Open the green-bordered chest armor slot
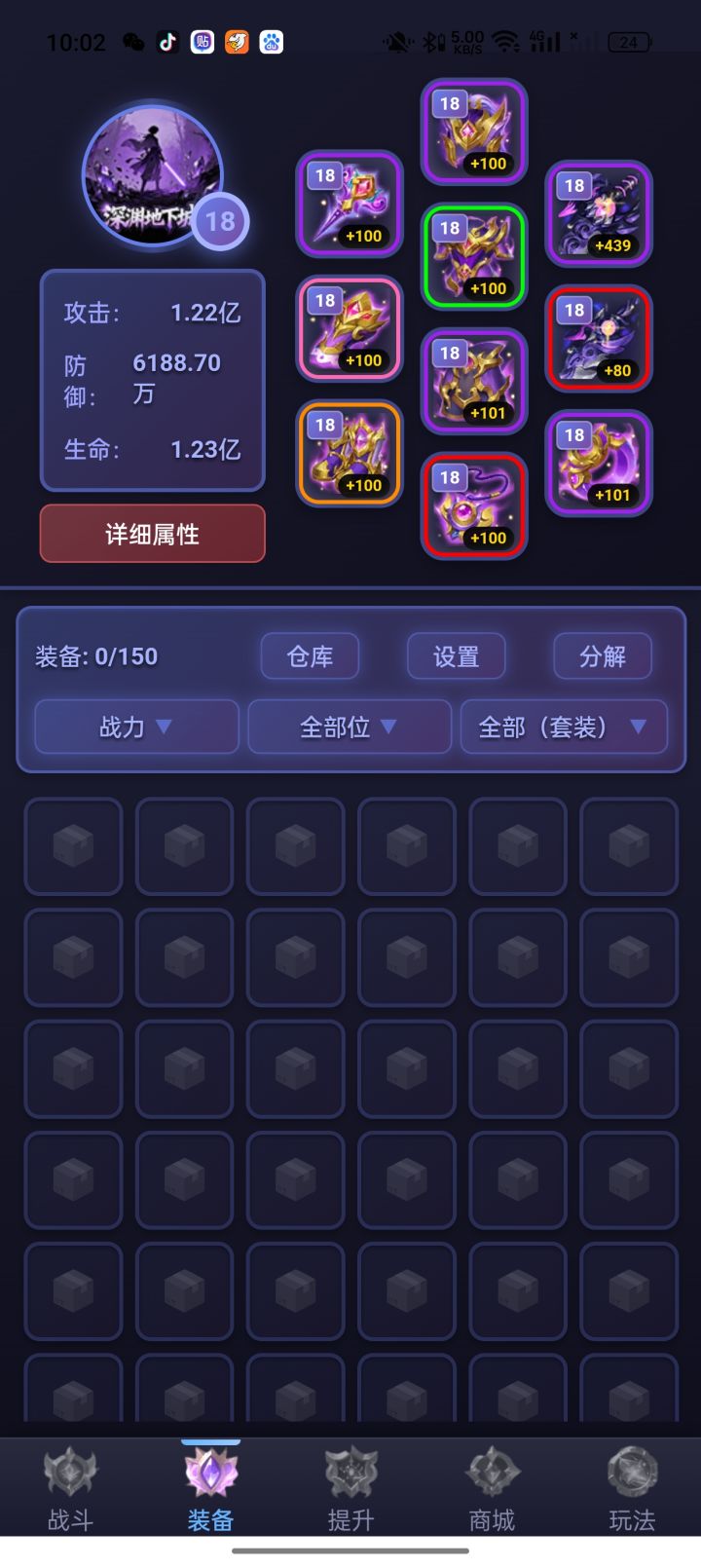 click(474, 256)
